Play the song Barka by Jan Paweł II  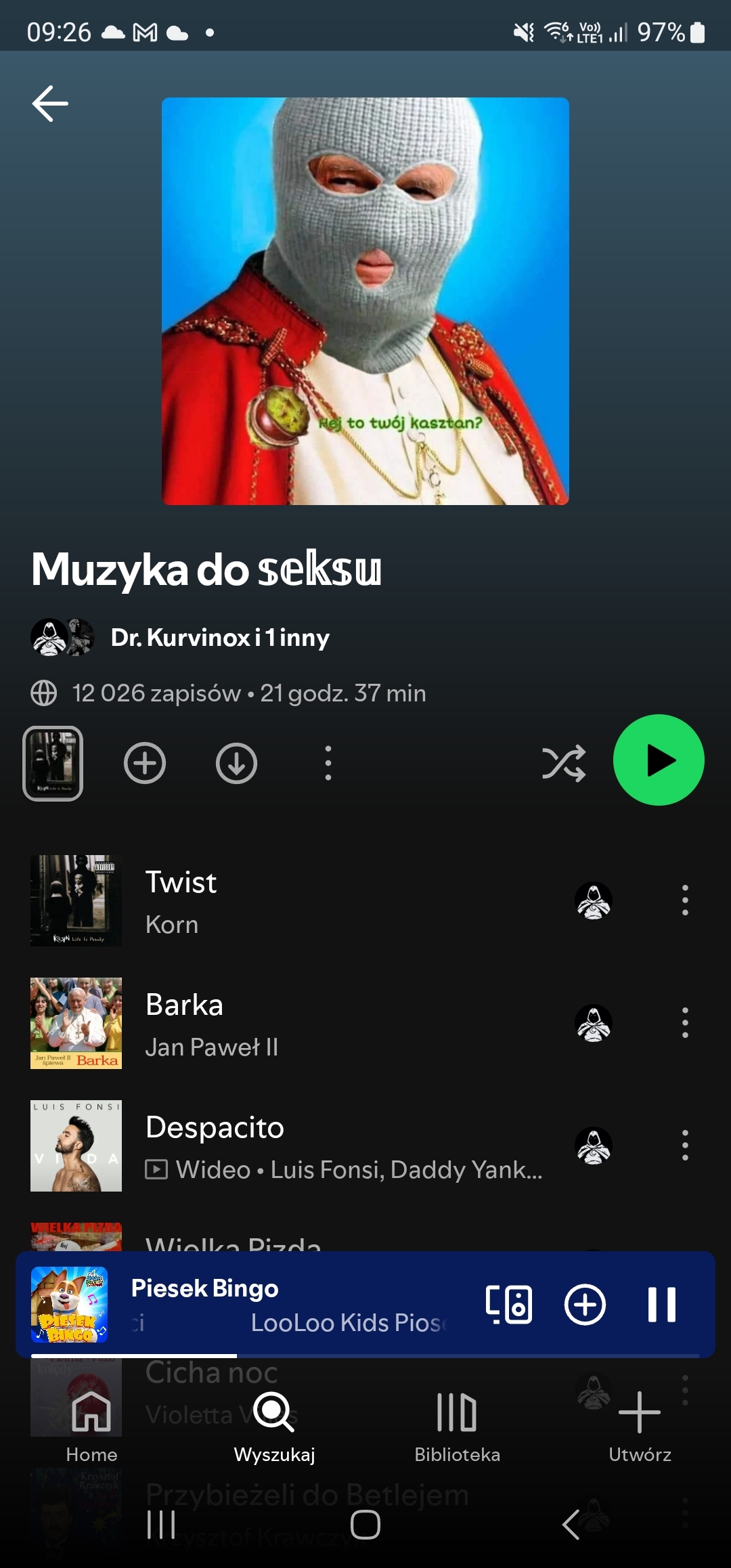(271, 1024)
